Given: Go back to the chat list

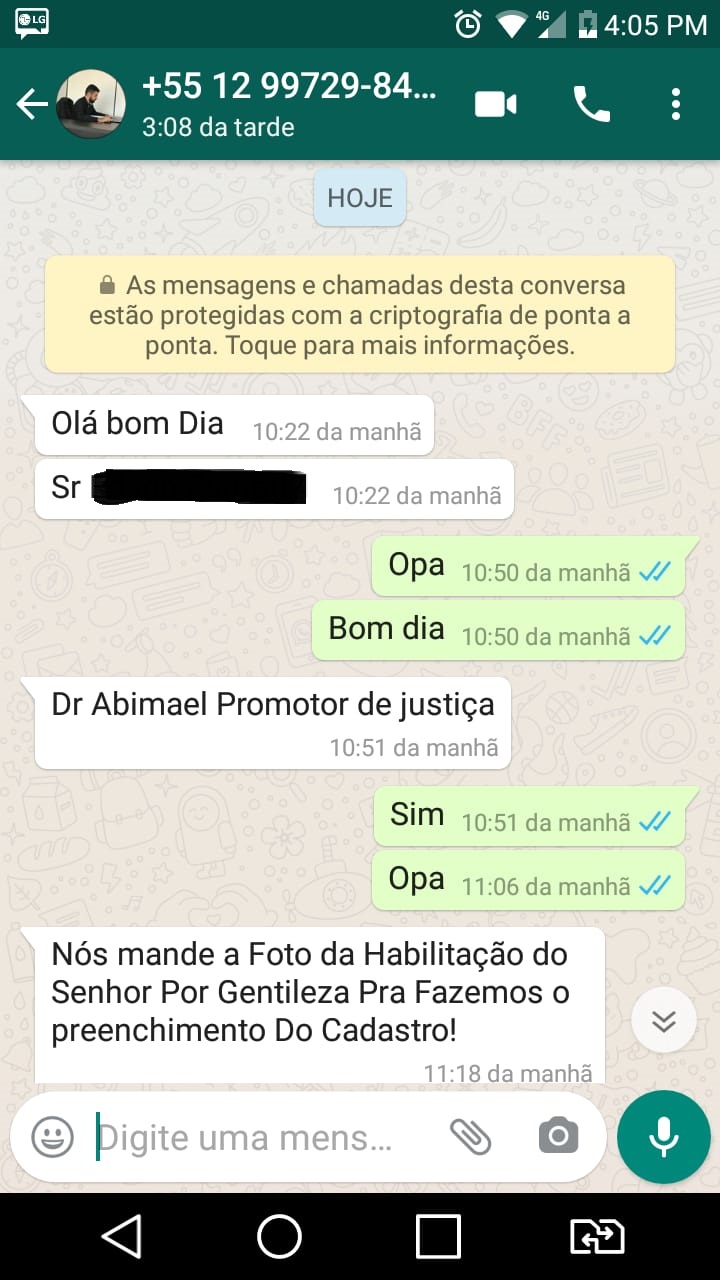Looking at the screenshot, I should [x=31, y=104].
